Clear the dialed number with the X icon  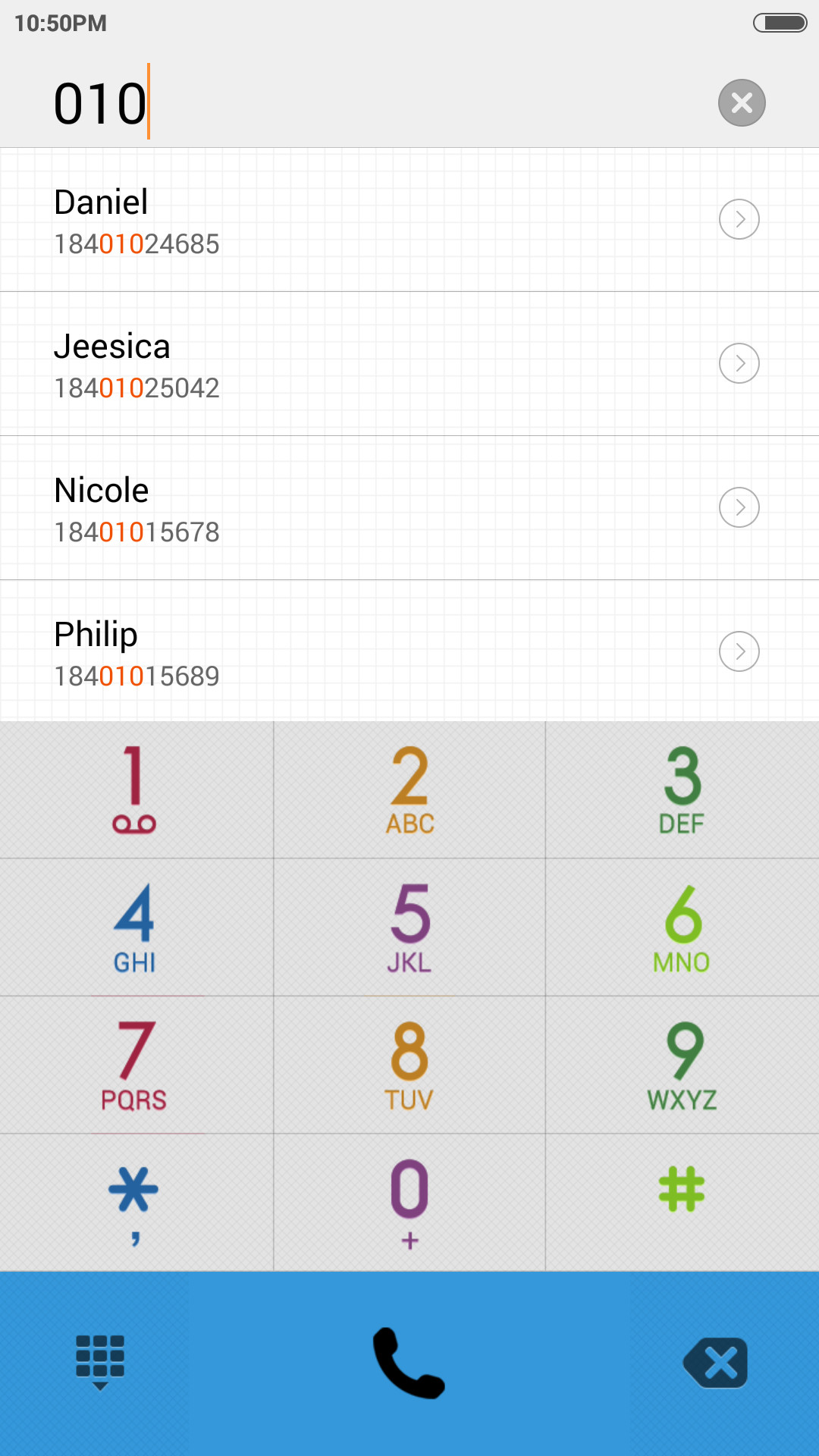click(742, 102)
